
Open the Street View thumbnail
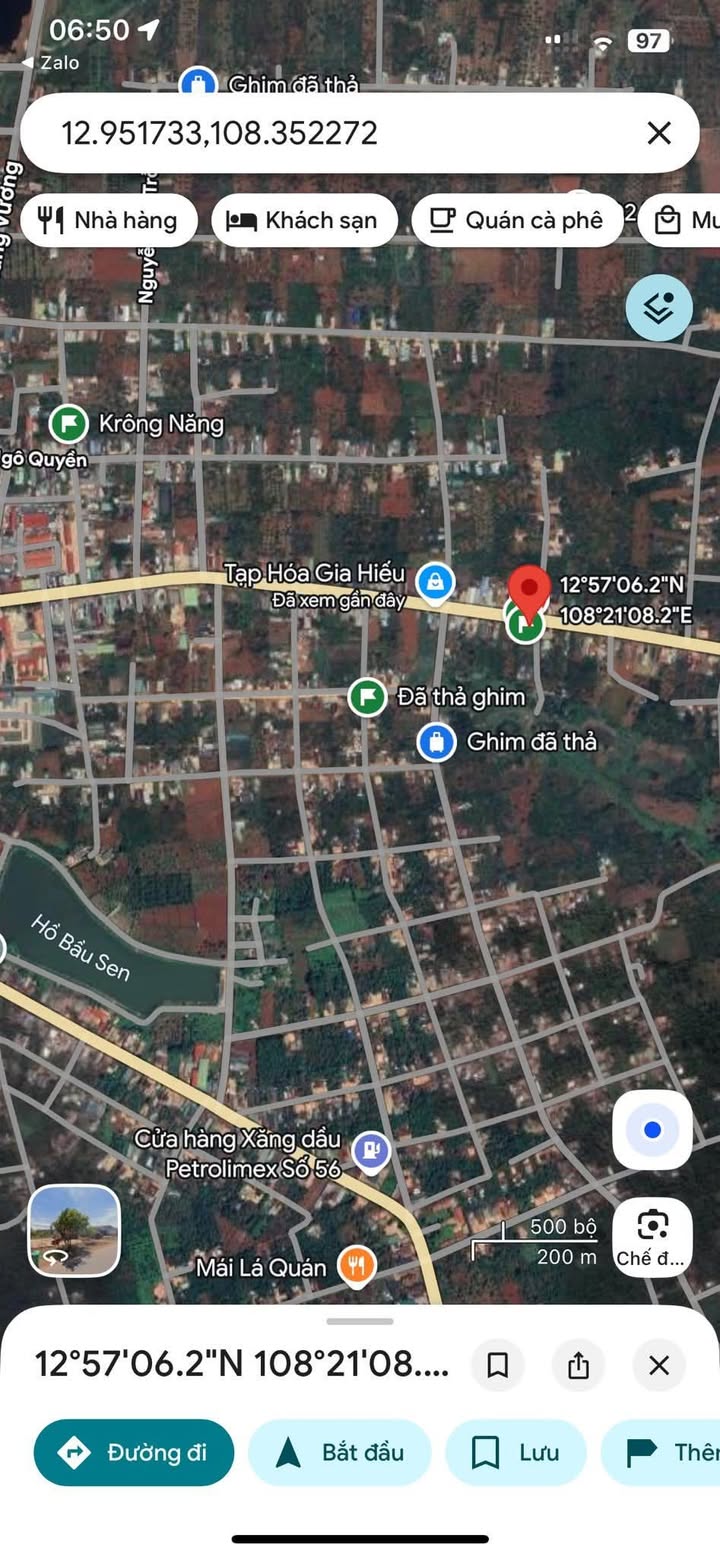coord(74,1231)
